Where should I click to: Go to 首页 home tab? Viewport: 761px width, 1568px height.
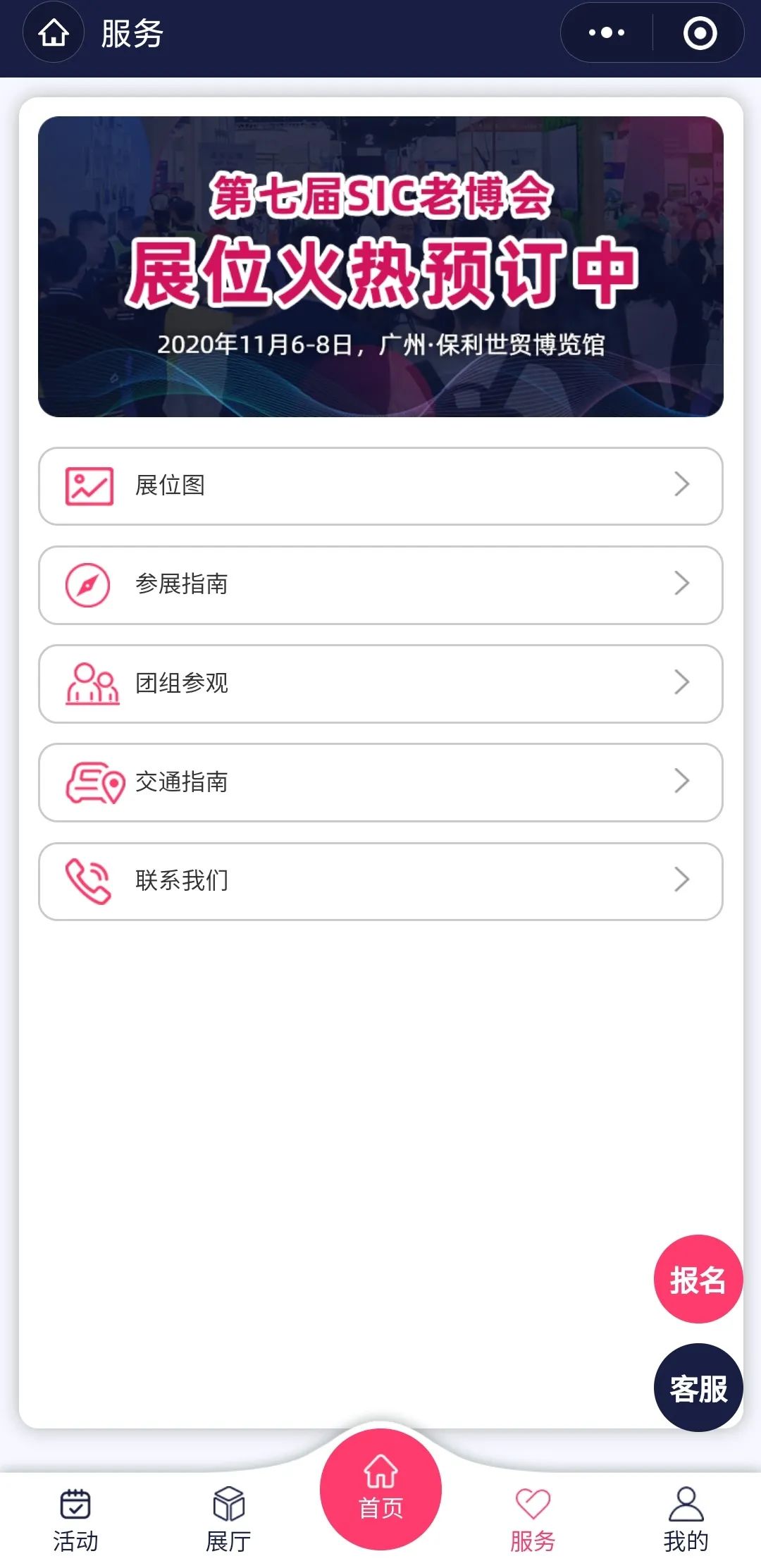[x=380, y=1488]
